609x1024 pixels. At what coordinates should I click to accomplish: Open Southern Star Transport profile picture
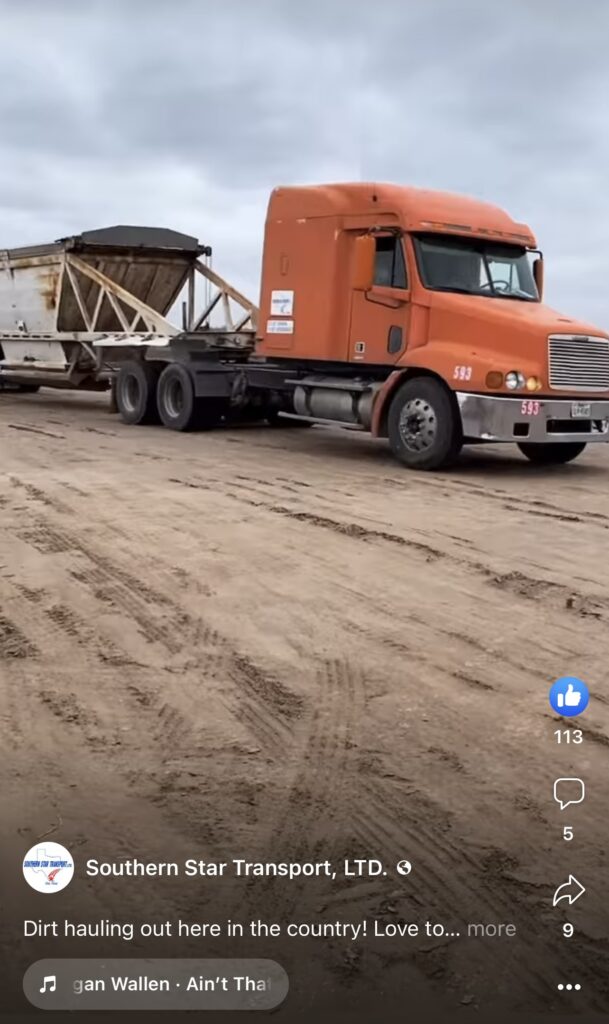pos(48,867)
